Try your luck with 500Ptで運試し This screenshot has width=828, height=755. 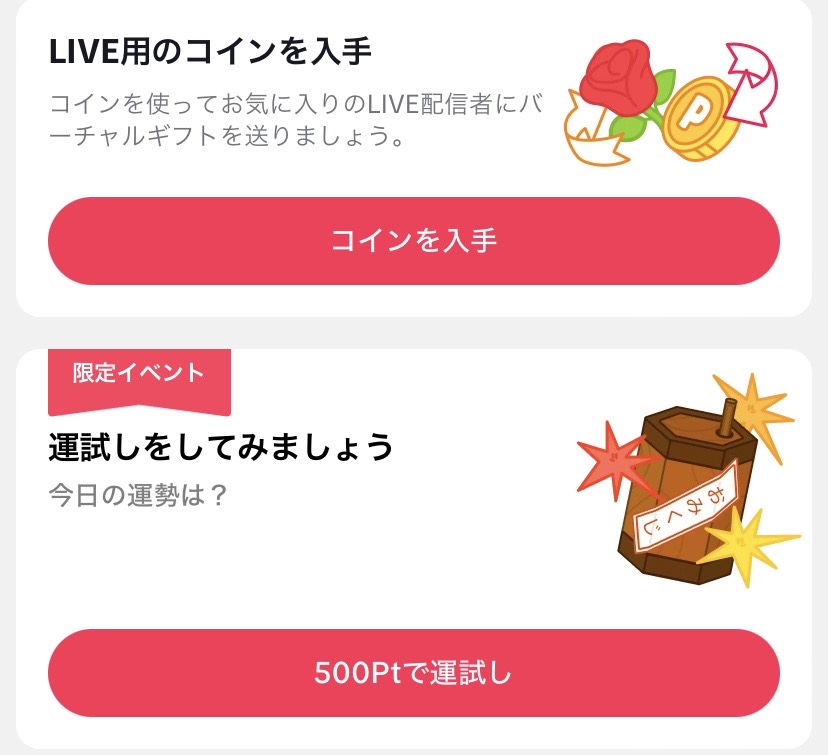click(413, 673)
